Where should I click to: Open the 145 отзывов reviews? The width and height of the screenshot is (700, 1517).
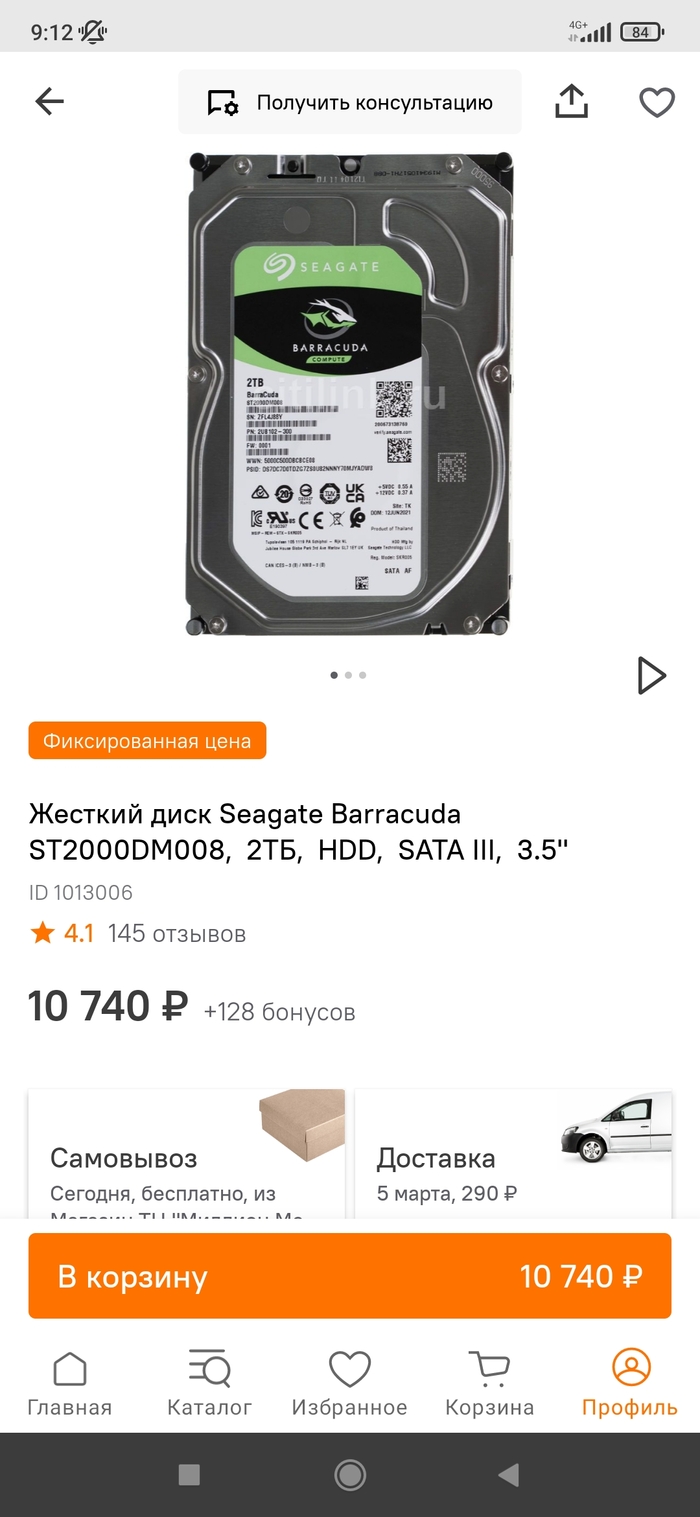click(177, 934)
